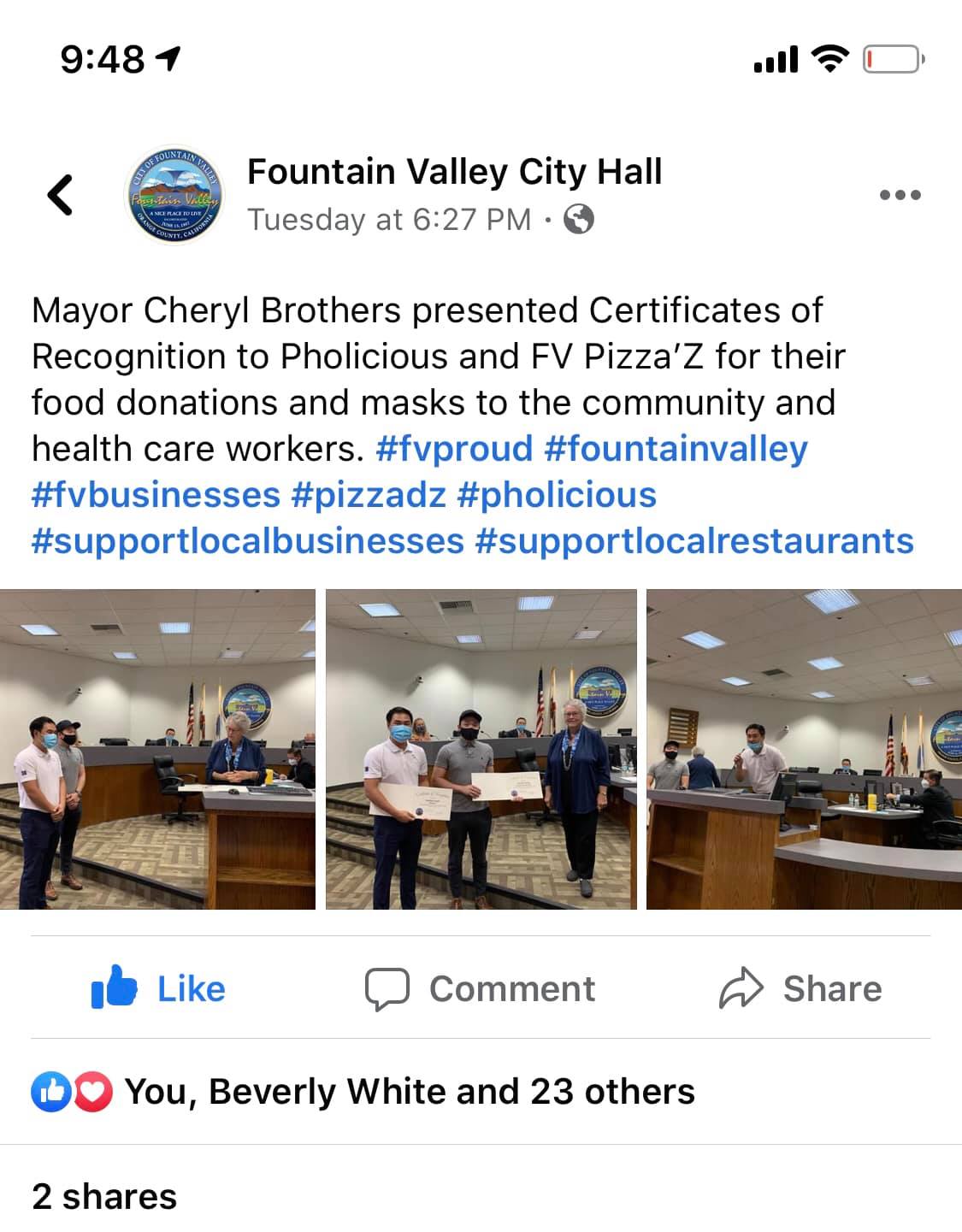The width and height of the screenshot is (962, 1232).
Task: Open the #fountainvalley hashtag
Action: click(676, 449)
